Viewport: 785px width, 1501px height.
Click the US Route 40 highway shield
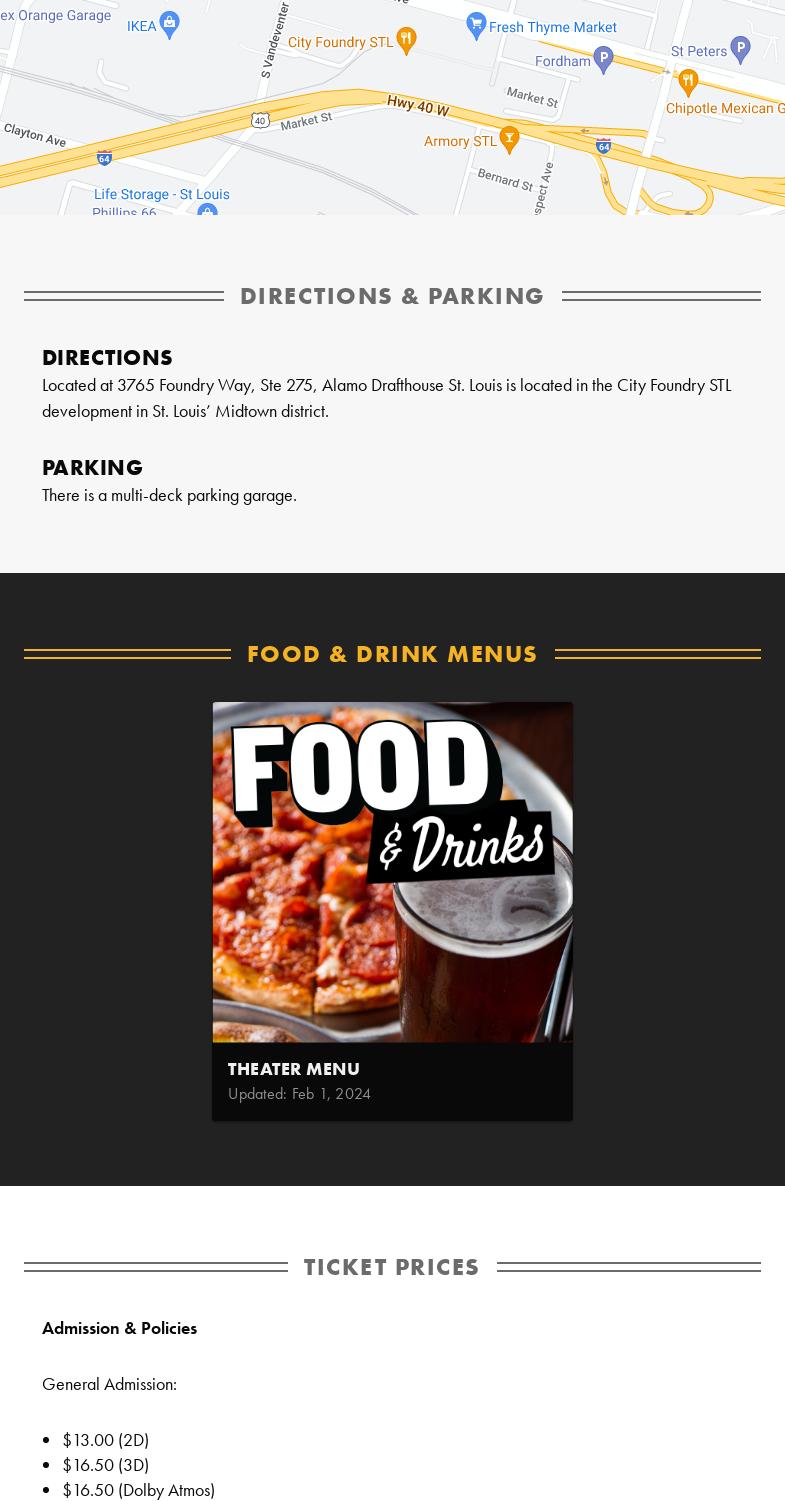[259, 119]
